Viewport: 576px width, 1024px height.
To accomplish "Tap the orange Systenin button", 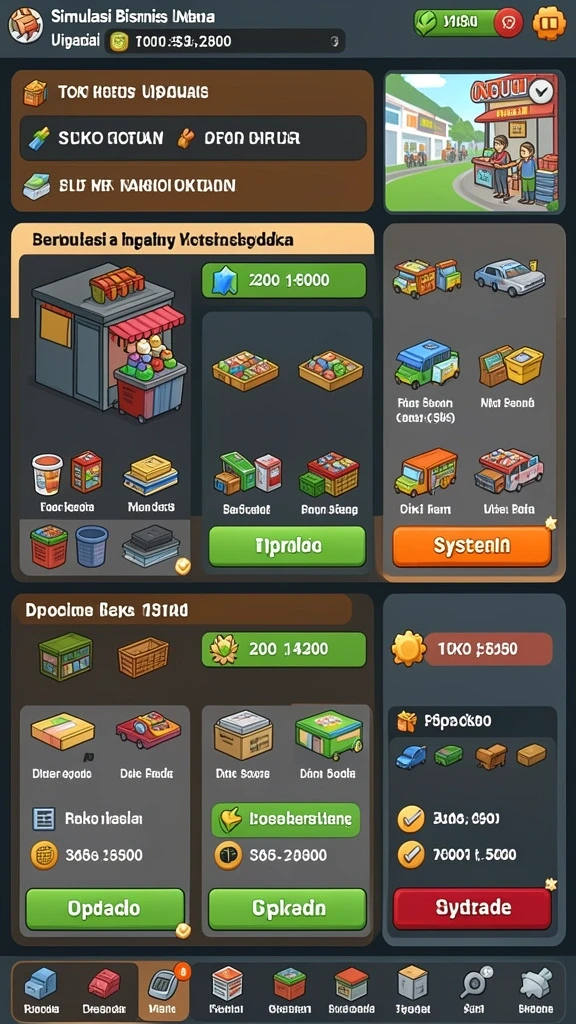I will coord(472,546).
